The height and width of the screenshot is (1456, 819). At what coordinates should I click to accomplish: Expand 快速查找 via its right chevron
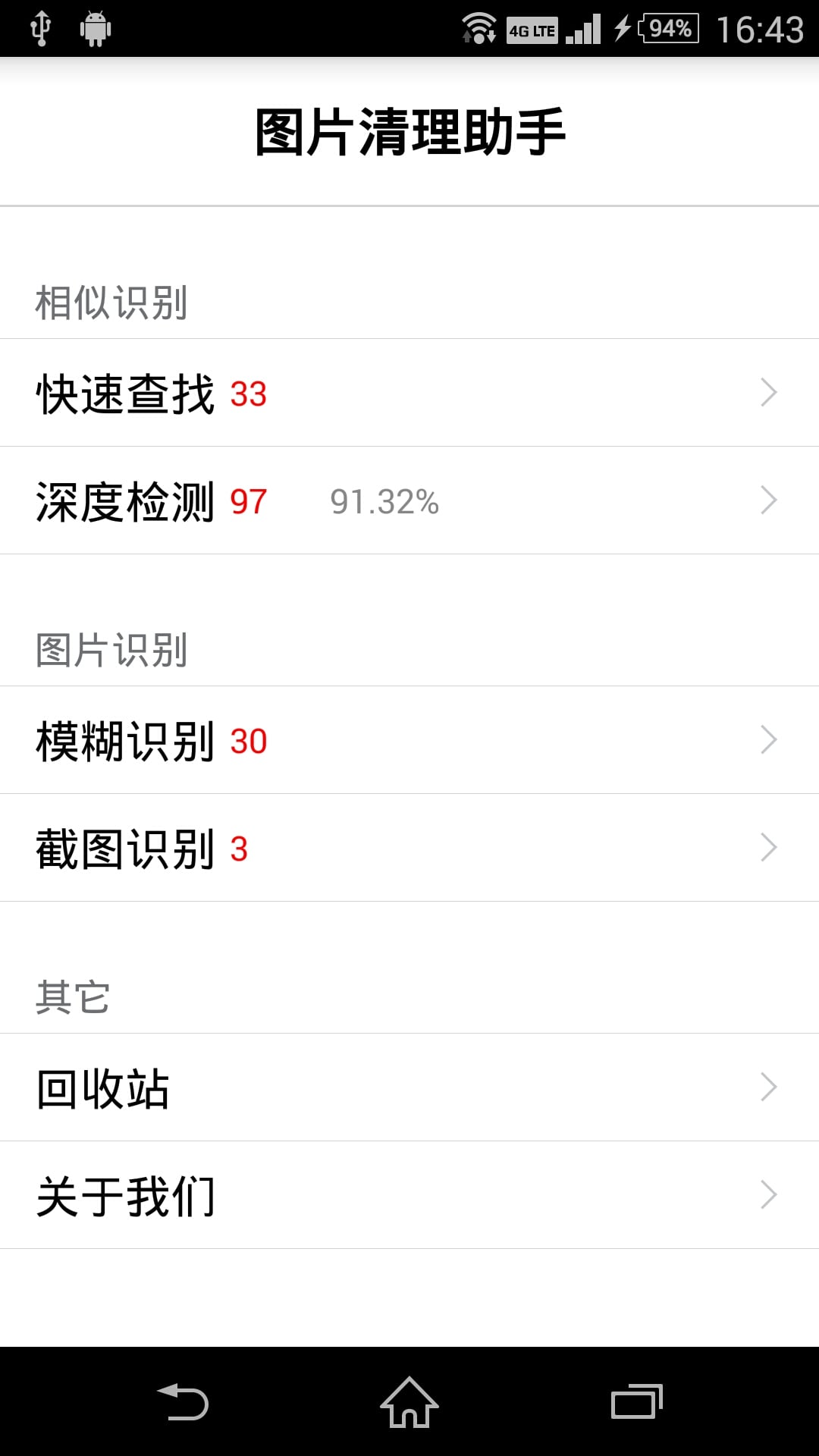pos(768,393)
